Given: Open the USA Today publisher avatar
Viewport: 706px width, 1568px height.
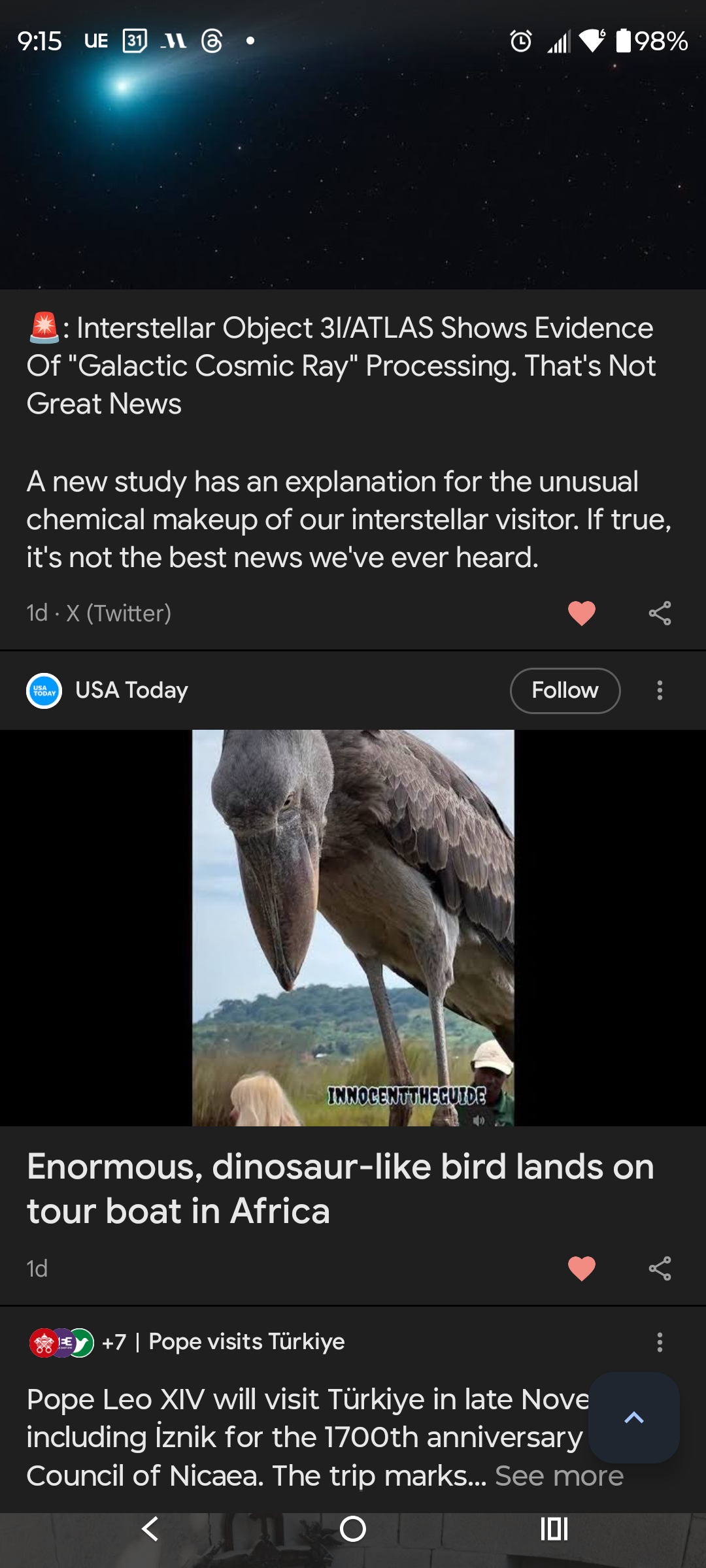Looking at the screenshot, I should (43, 691).
